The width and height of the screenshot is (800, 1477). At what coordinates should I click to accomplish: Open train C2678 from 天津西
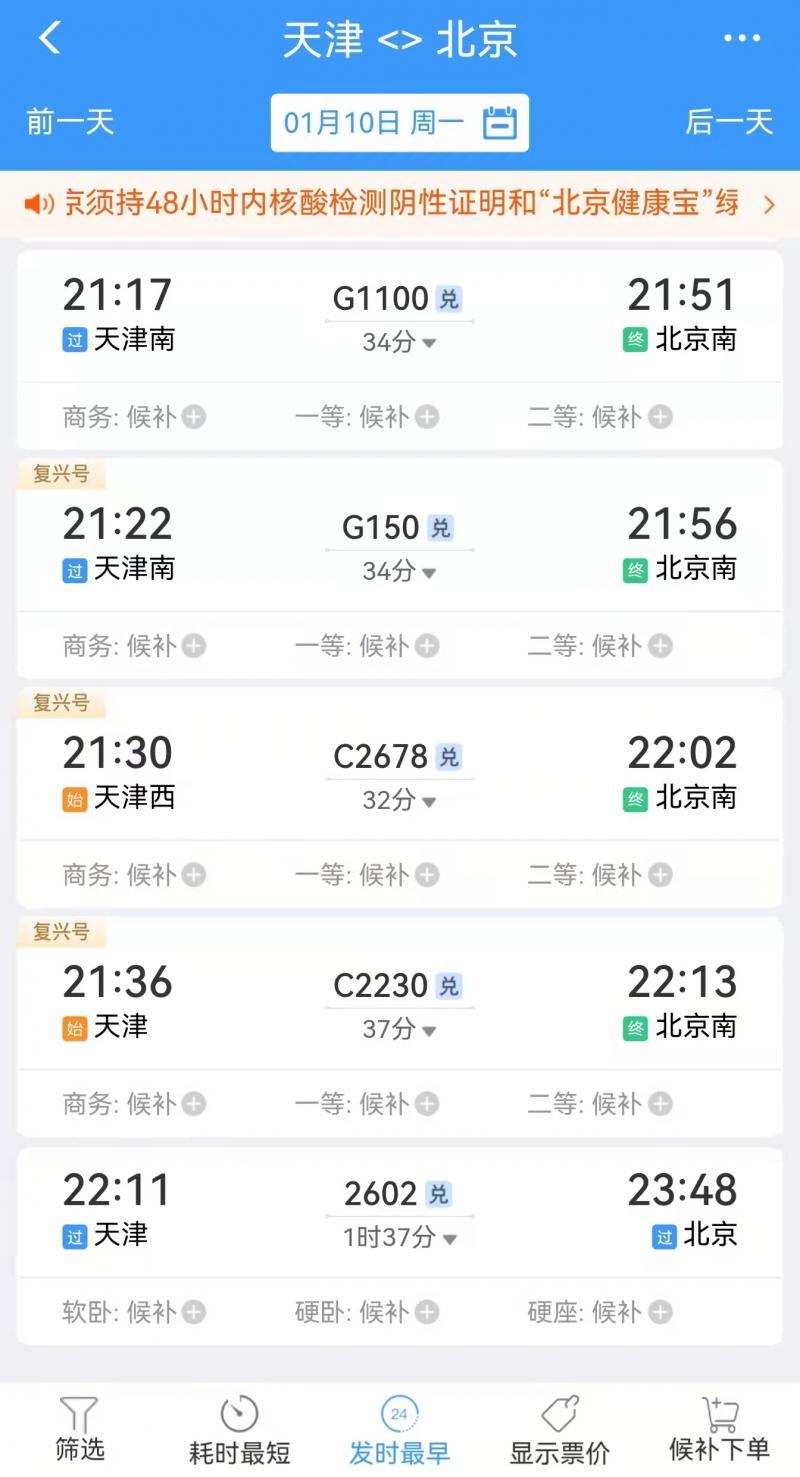400,775
